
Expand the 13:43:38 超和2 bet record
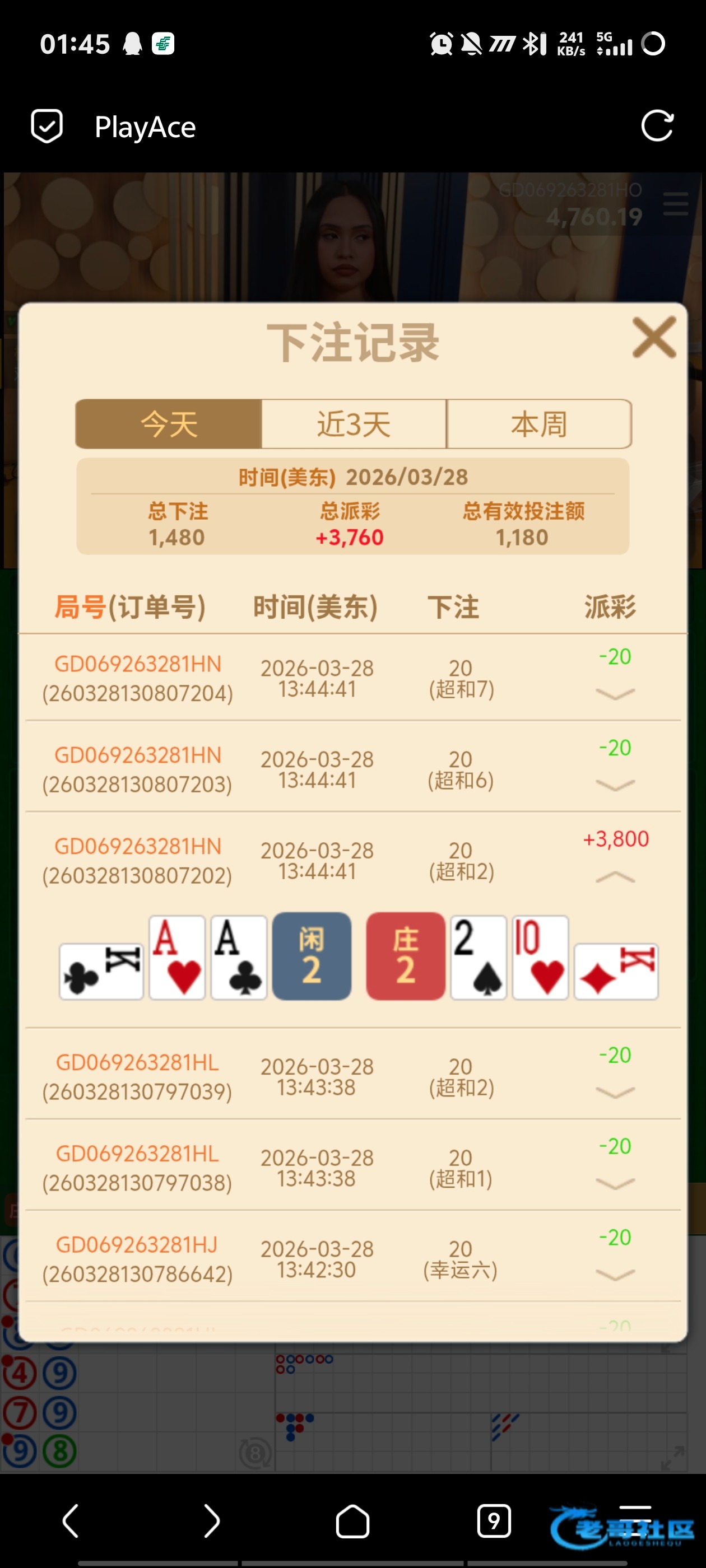[x=615, y=1092]
